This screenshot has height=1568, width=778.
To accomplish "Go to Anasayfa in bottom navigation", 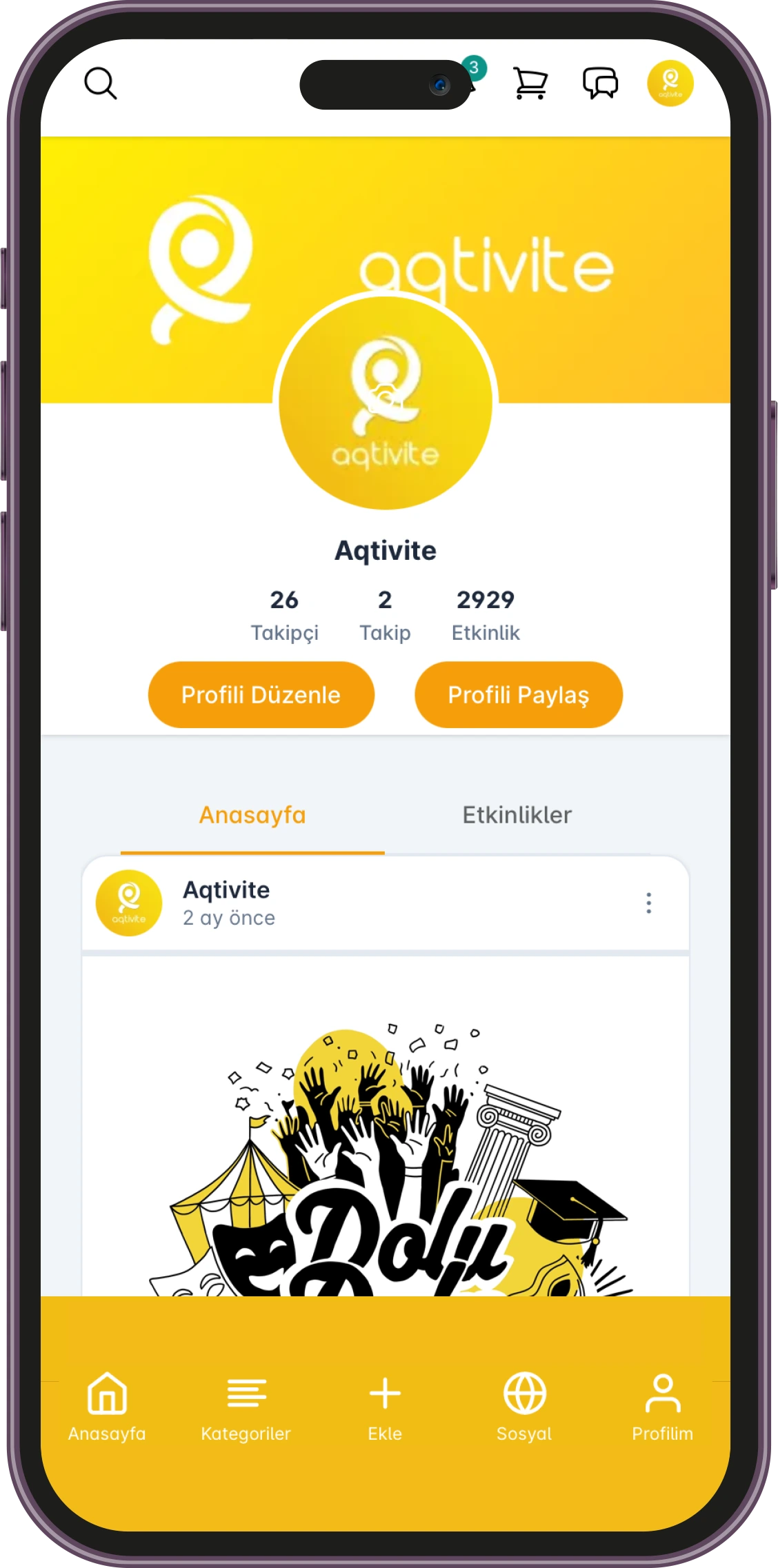I will (x=107, y=1407).
